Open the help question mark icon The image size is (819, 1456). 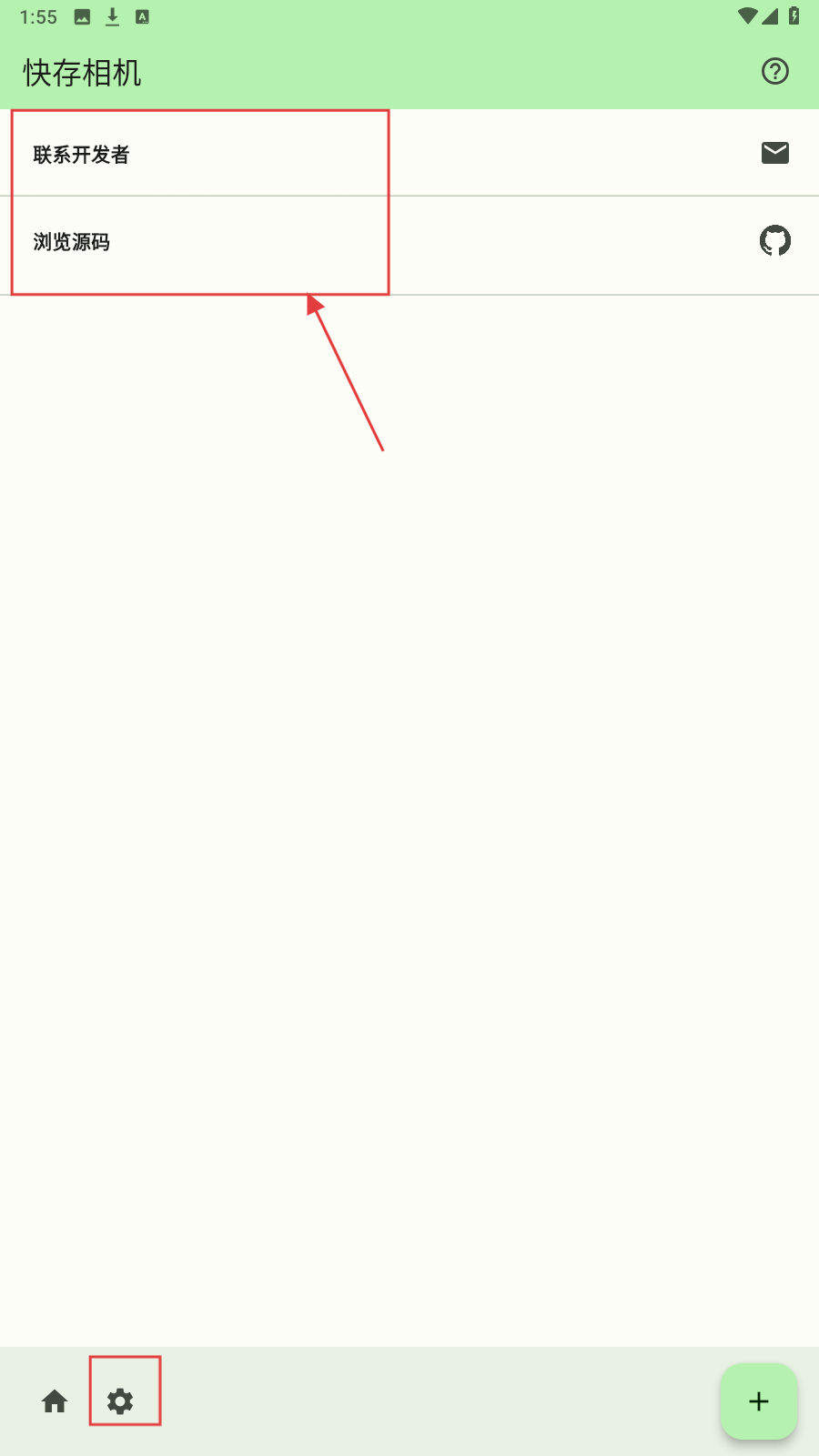(774, 71)
